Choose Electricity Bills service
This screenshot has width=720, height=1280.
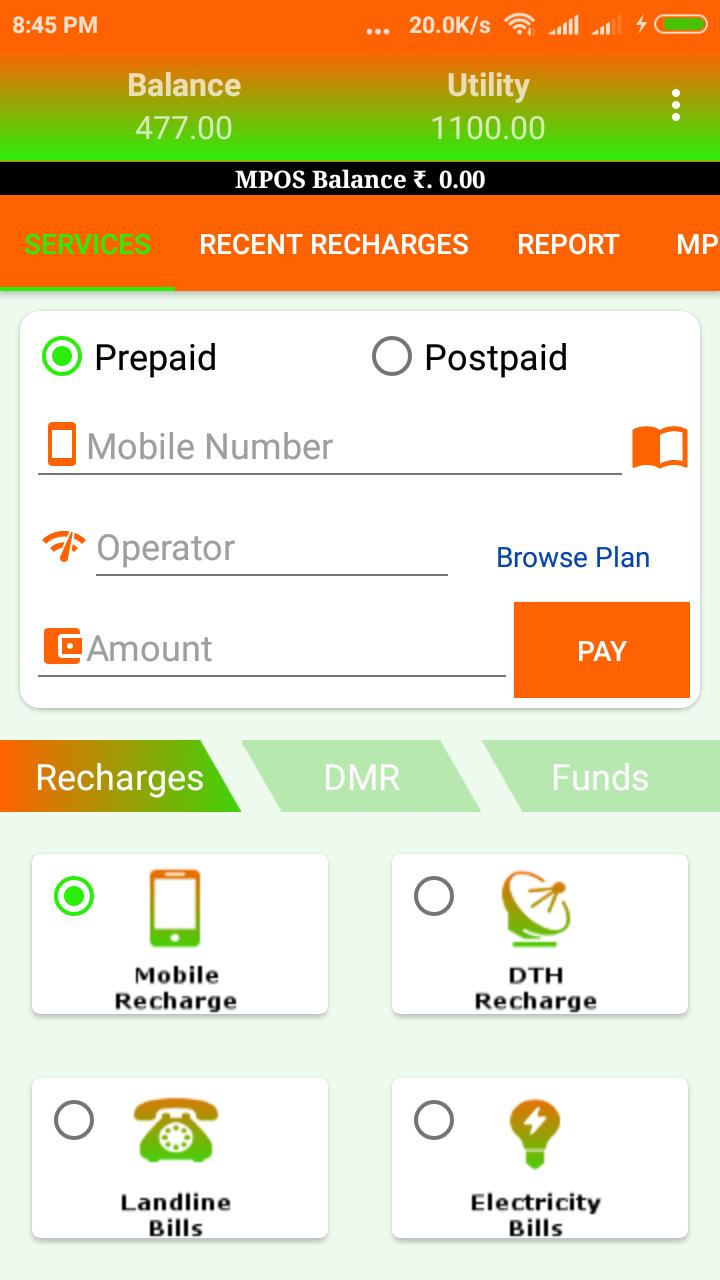coord(539,1157)
